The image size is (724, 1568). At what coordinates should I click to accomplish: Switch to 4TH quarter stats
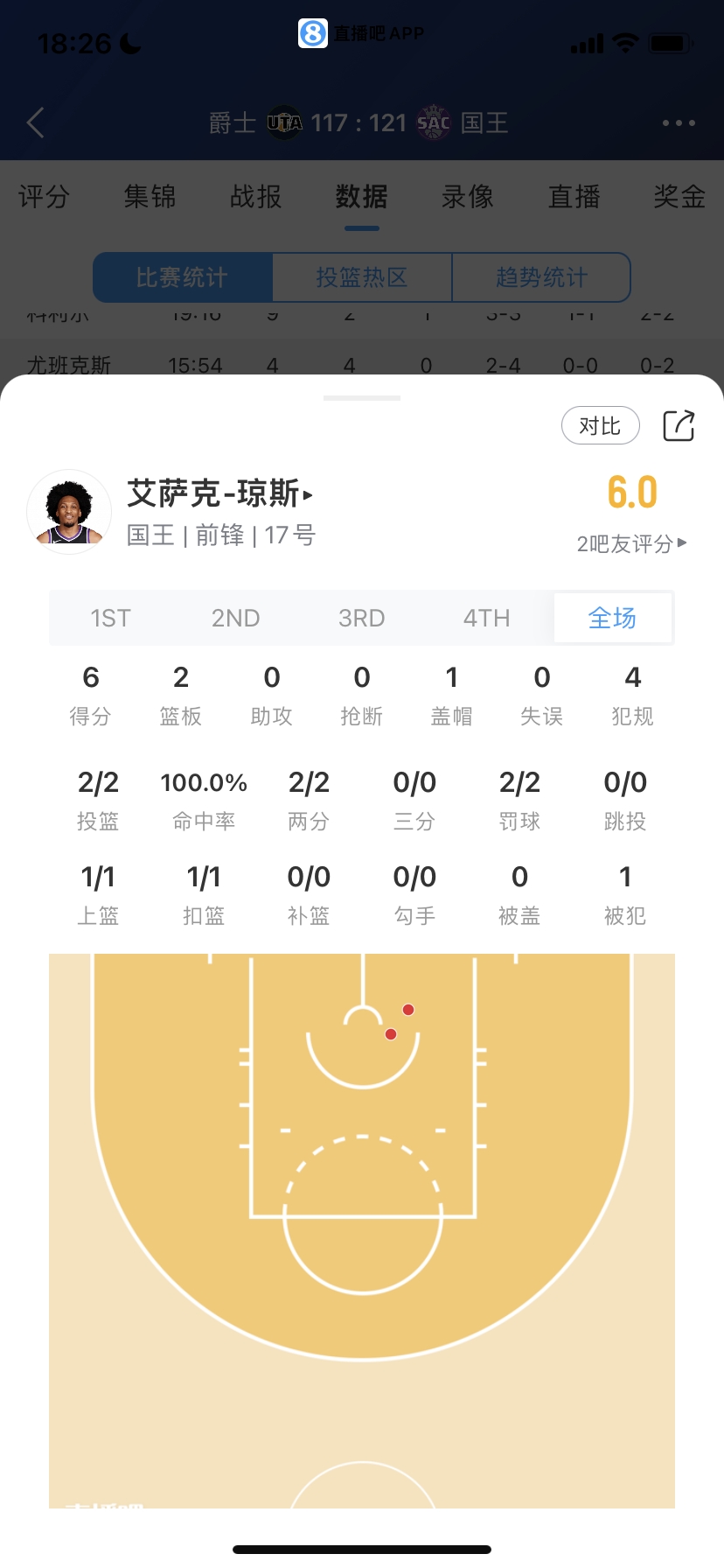pos(486,619)
